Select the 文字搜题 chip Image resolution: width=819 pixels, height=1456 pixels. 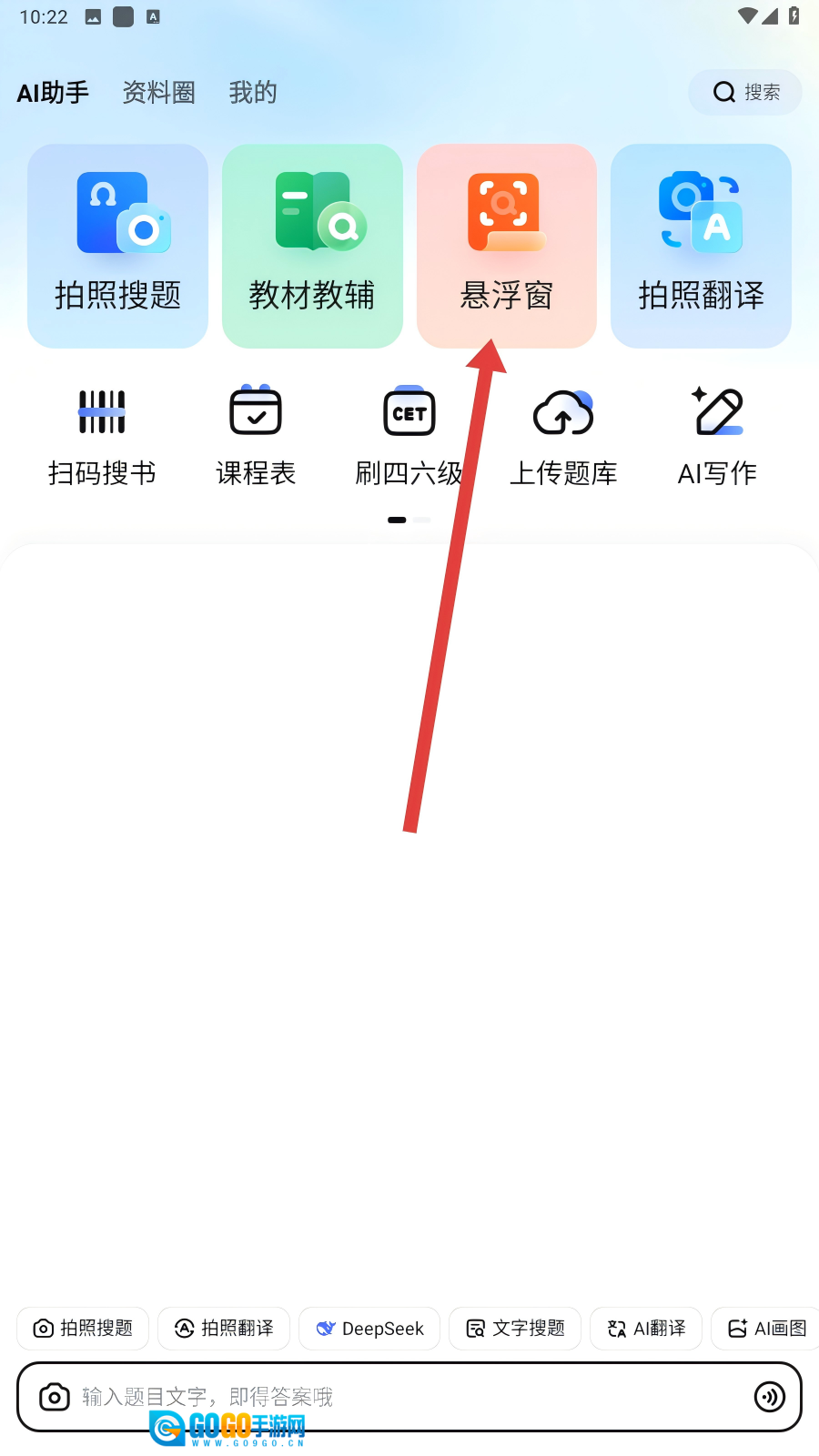[515, 1329]
